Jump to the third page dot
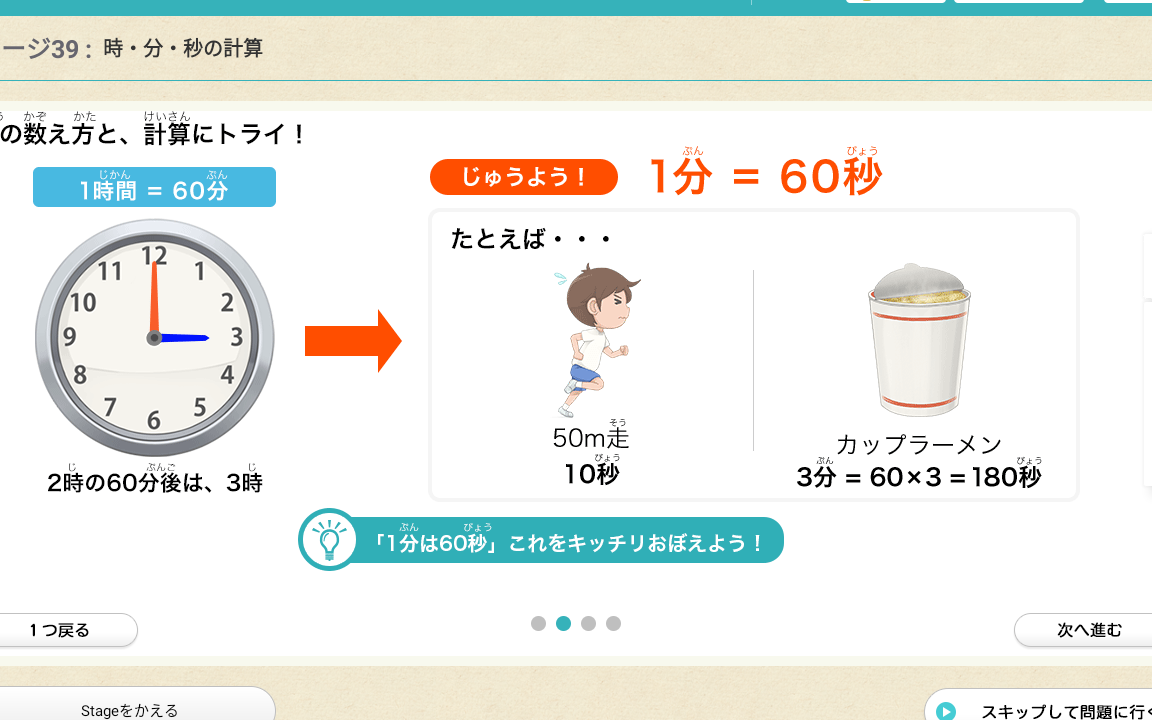This screenshot has width=1152, height=720. point(588,623)
